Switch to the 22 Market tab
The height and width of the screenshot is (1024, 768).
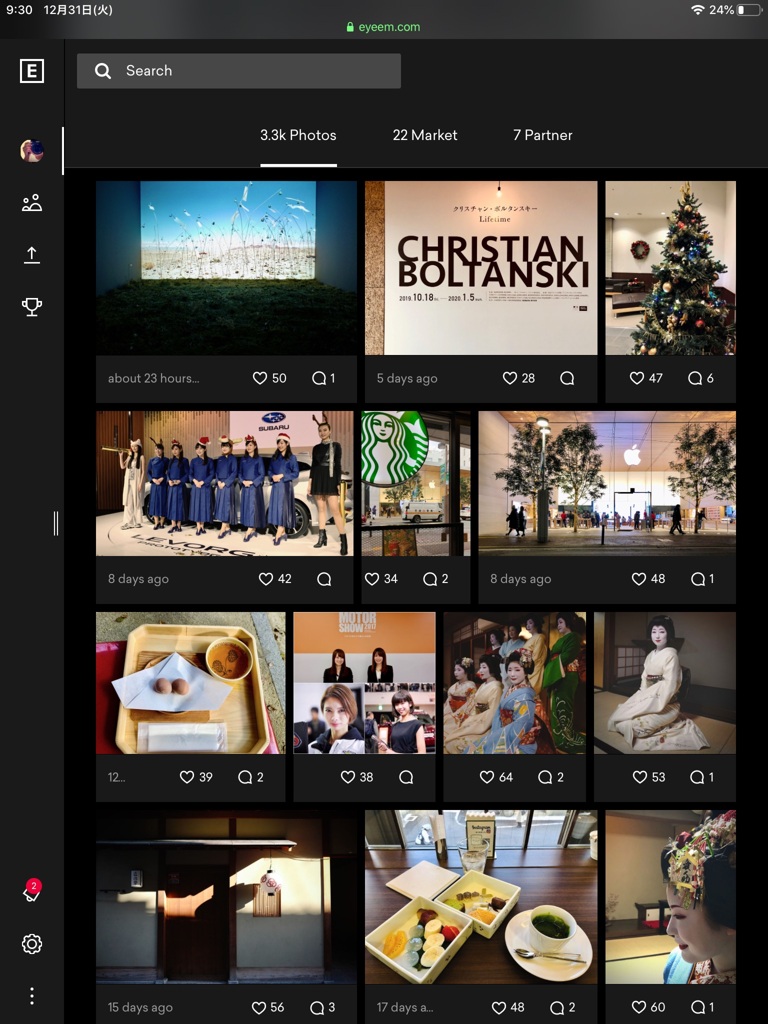(425, 135)
